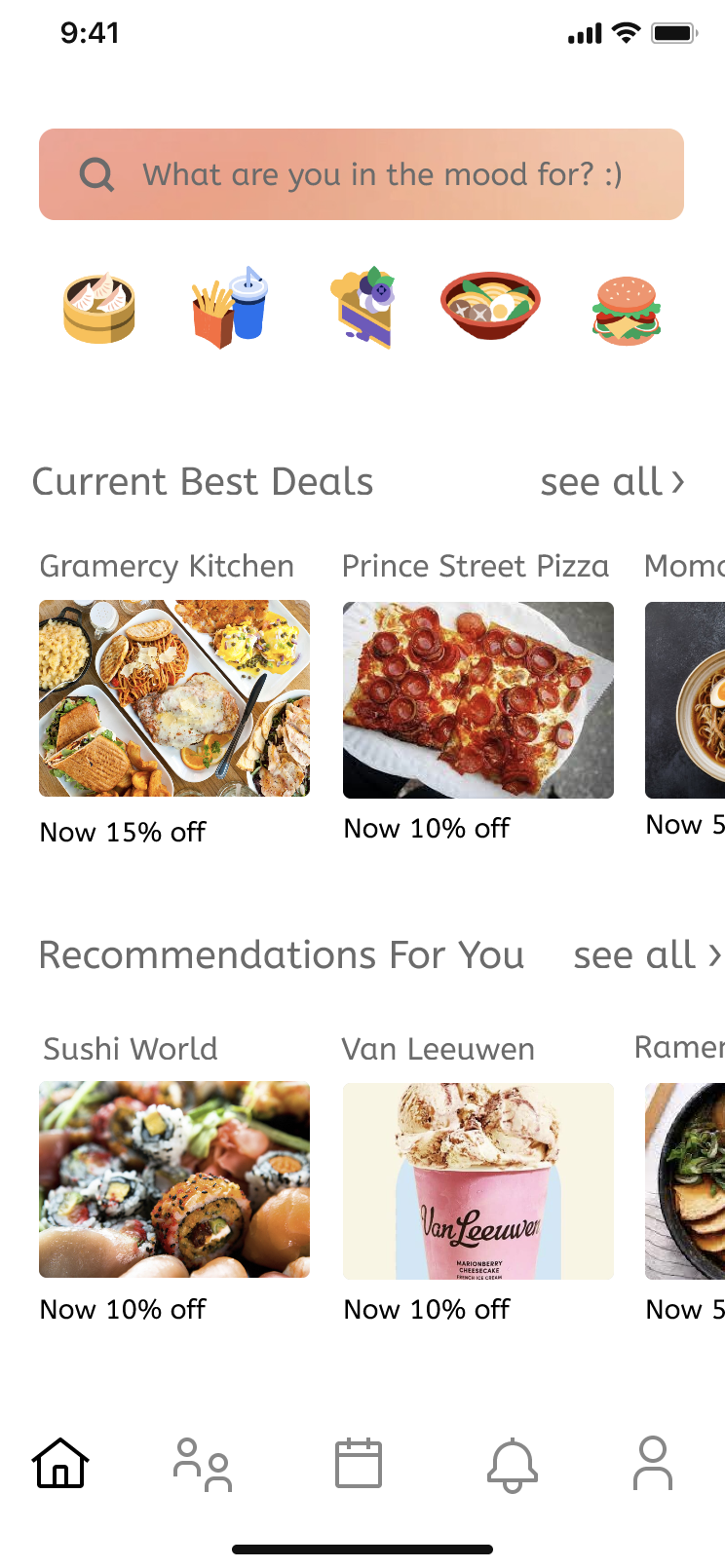The height and width of the screenshot is (1568, 725).
Task: Open the calendar tab
Action: point(359,1463)
